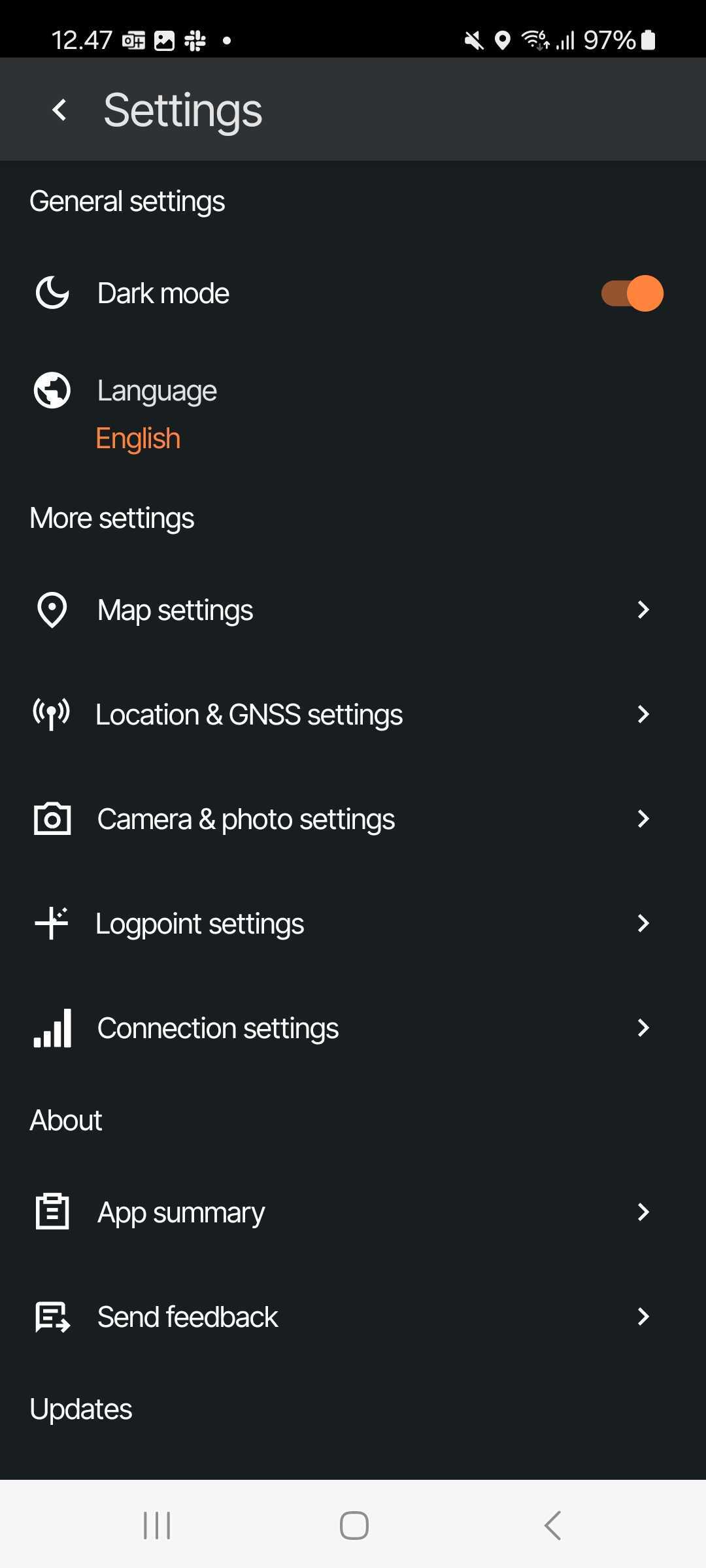Screen dimensions: 706x1568
Task: Open Map settings
Action: coord(340,610)
